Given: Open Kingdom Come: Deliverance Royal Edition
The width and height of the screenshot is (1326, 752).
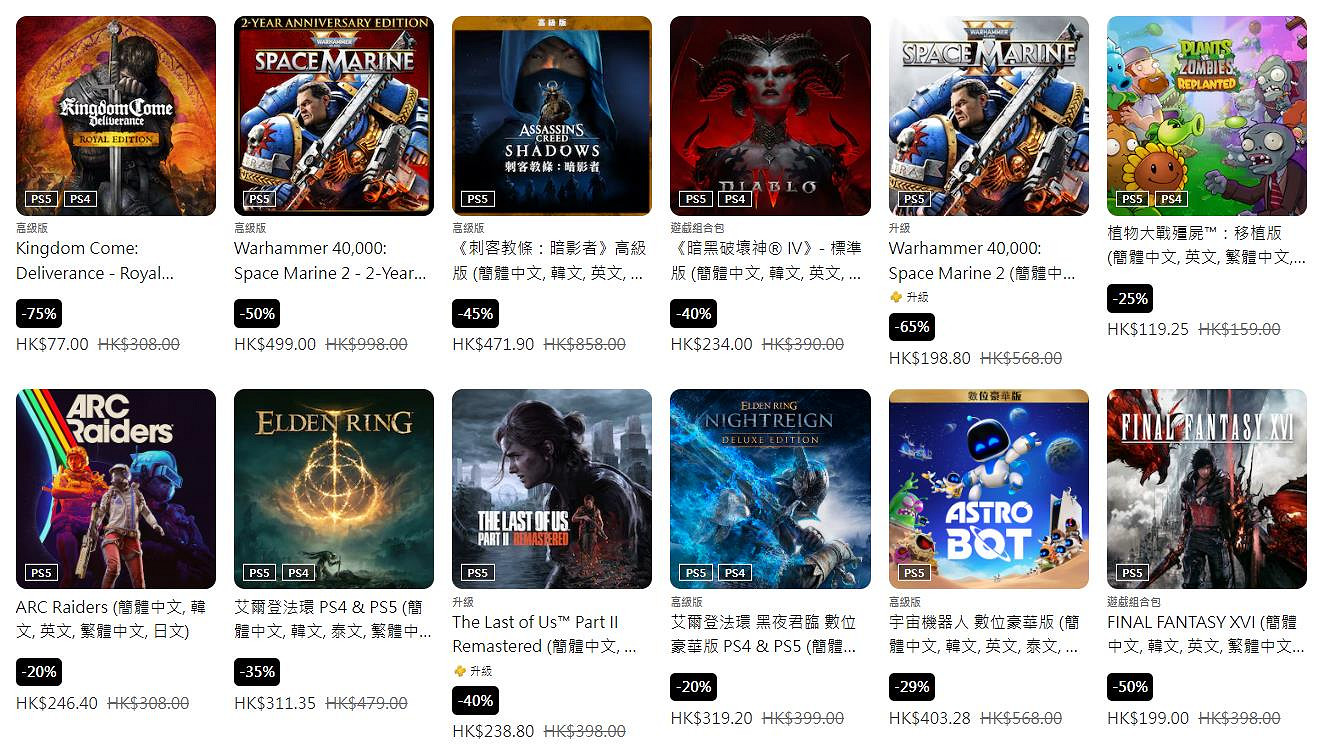Looking at the screenshot, I should click(x=116, y=116).
